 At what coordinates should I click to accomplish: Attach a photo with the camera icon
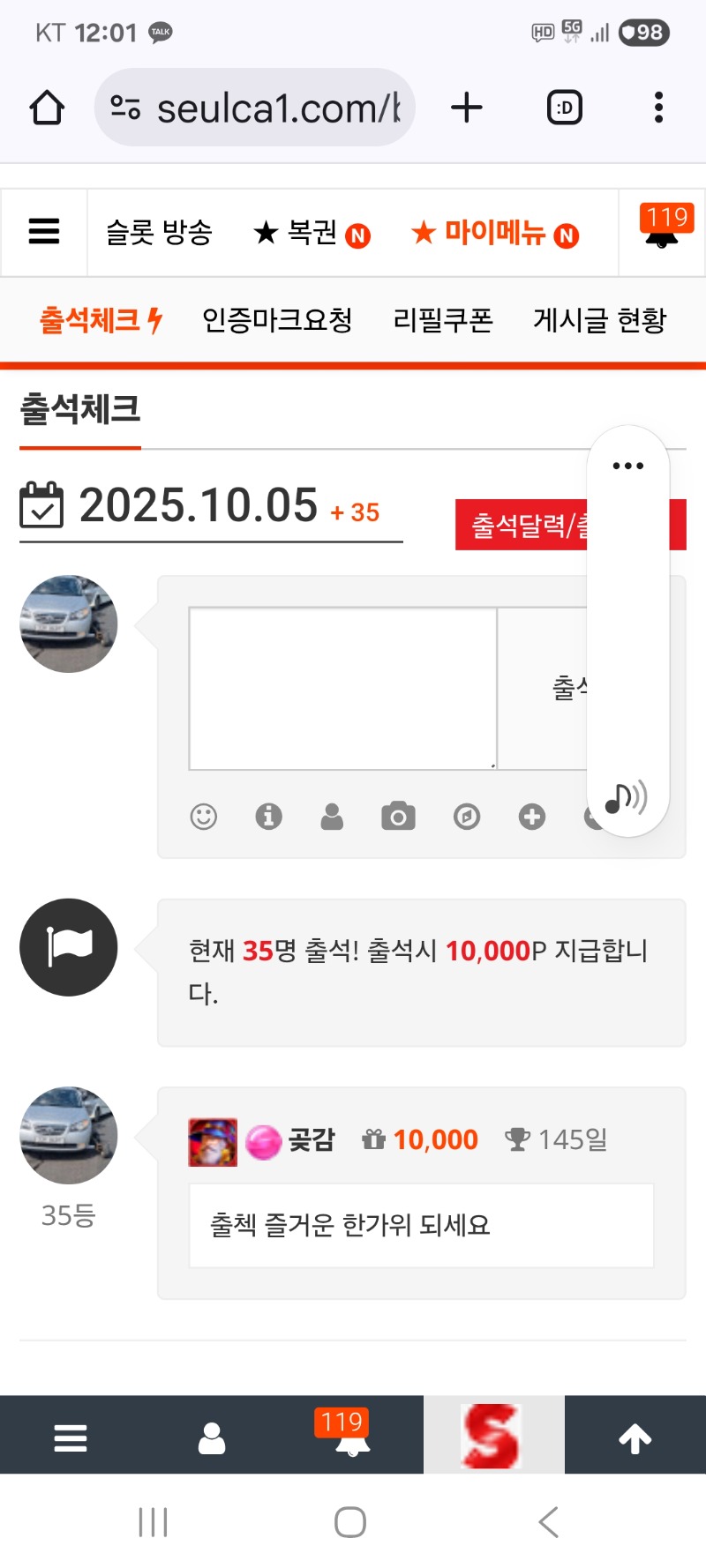tap(398, 817)
